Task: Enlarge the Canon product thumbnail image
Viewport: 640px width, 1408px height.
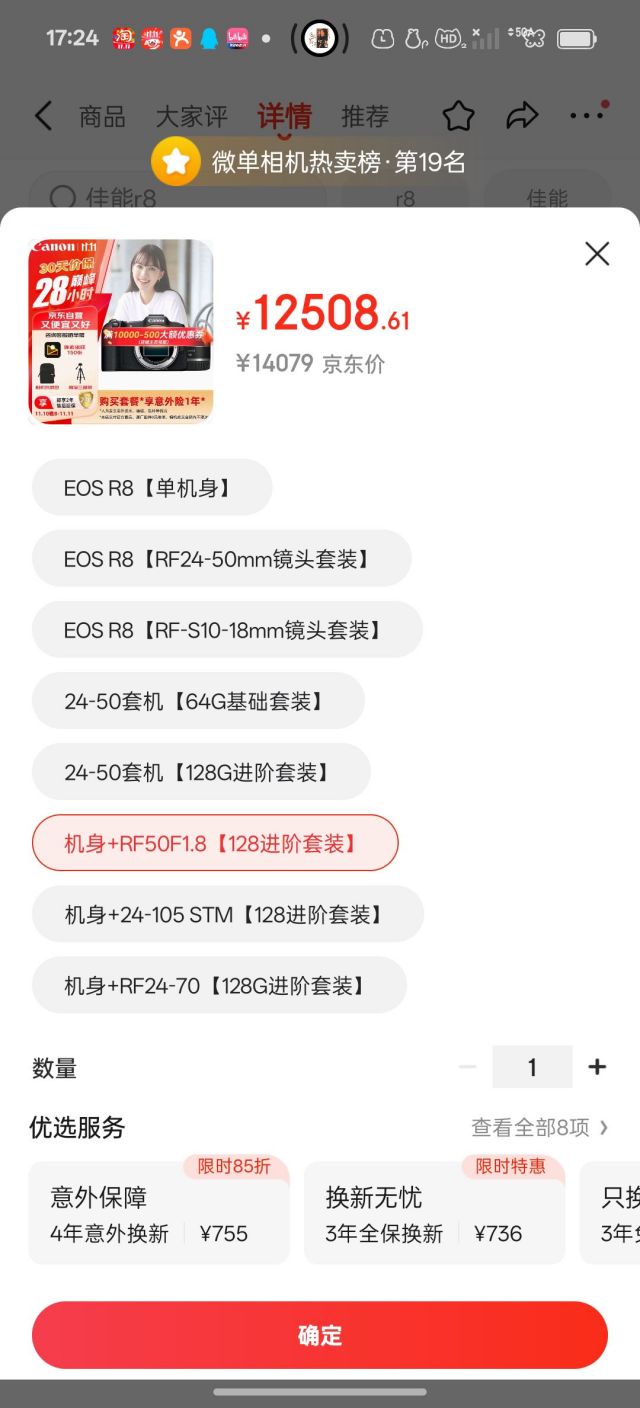Action: (x=121, y=331)
